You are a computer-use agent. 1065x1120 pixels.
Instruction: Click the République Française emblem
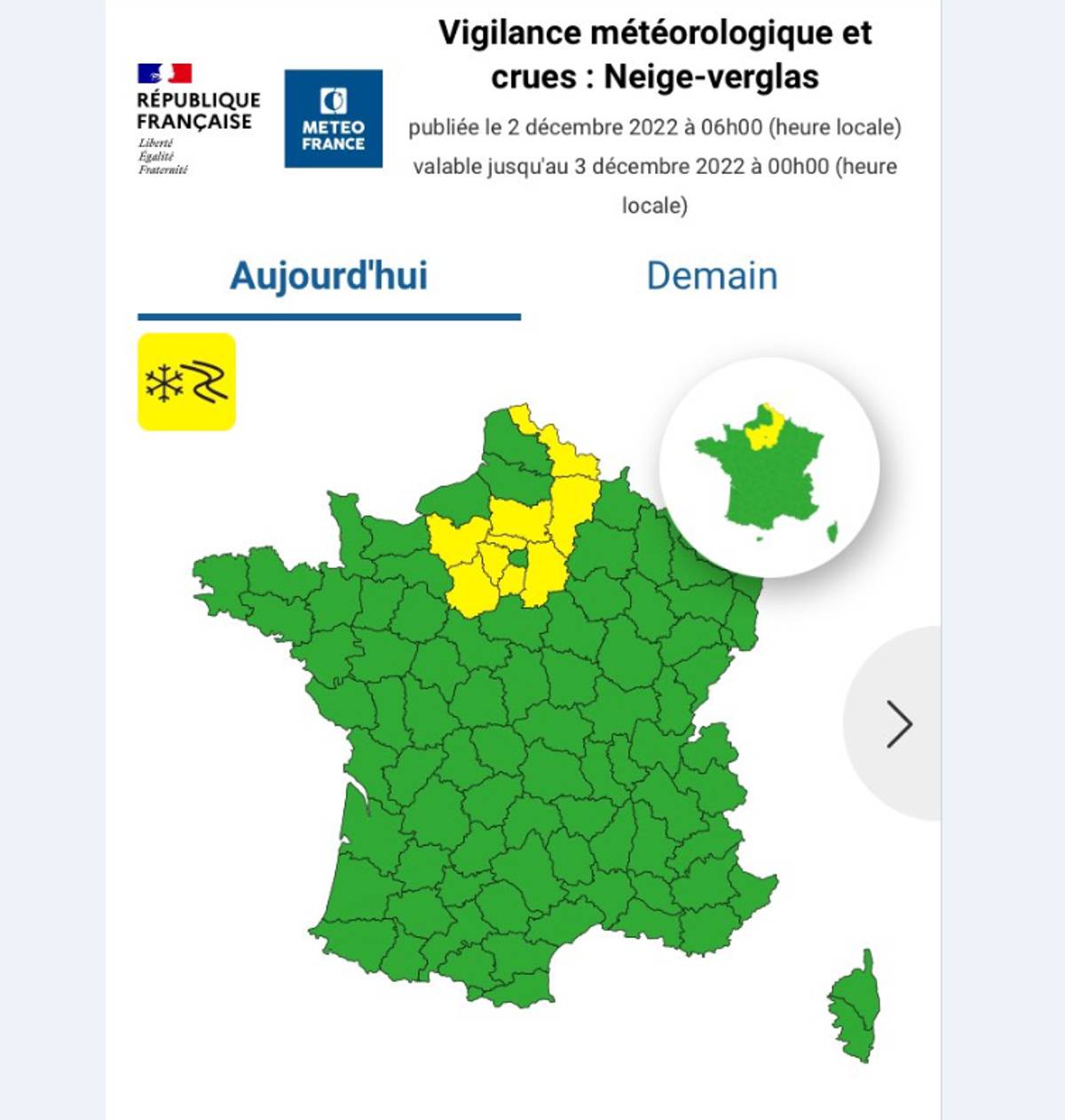click(197, 115)
